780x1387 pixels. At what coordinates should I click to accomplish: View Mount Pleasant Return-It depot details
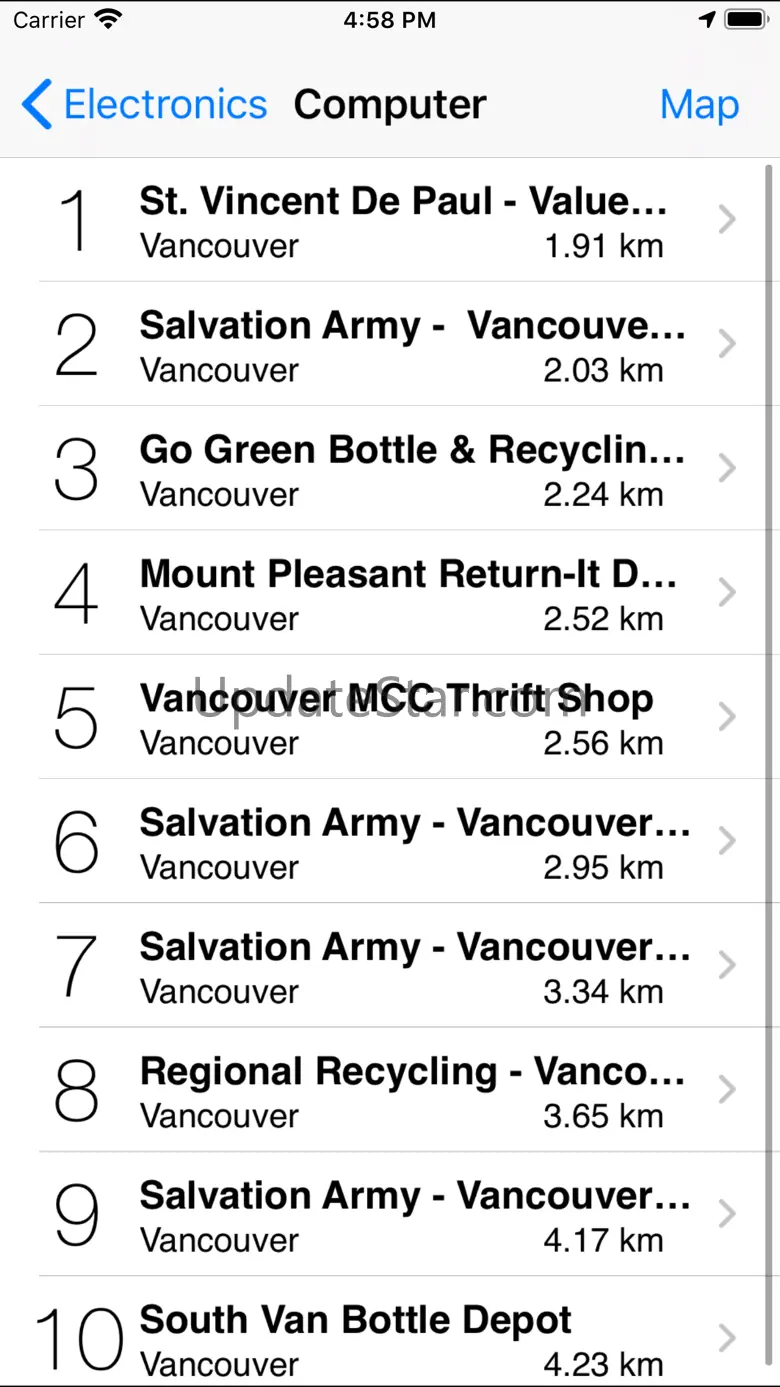402,593
